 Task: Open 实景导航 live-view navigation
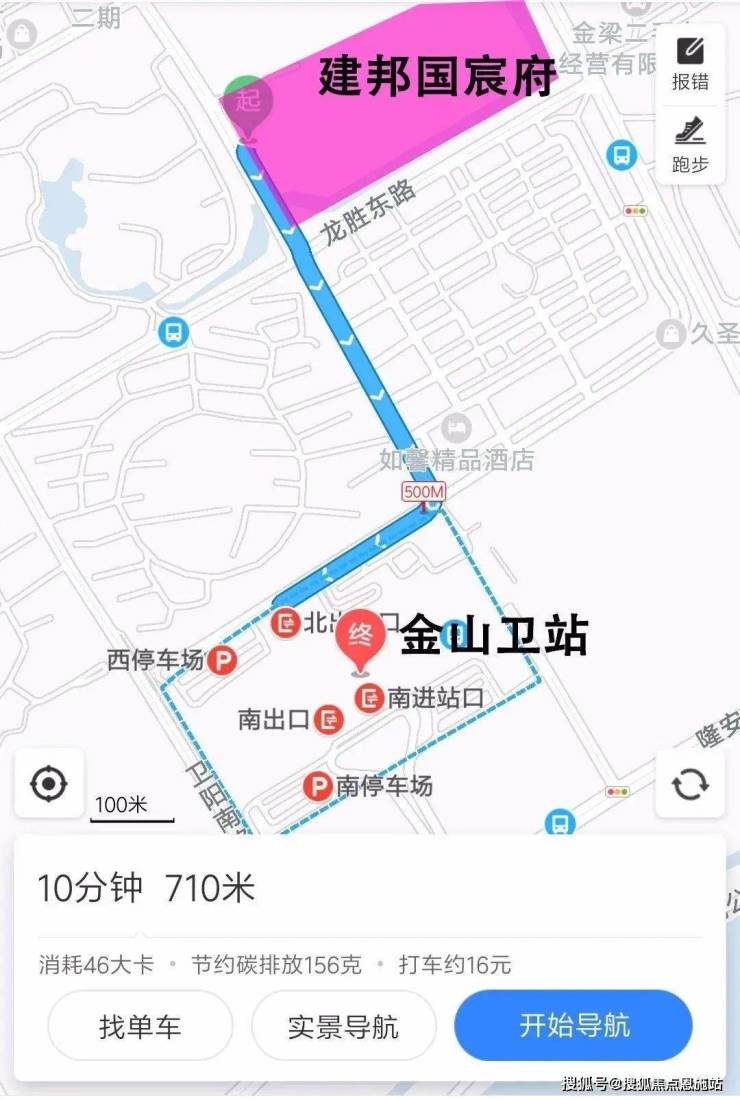coord(343,1025)
